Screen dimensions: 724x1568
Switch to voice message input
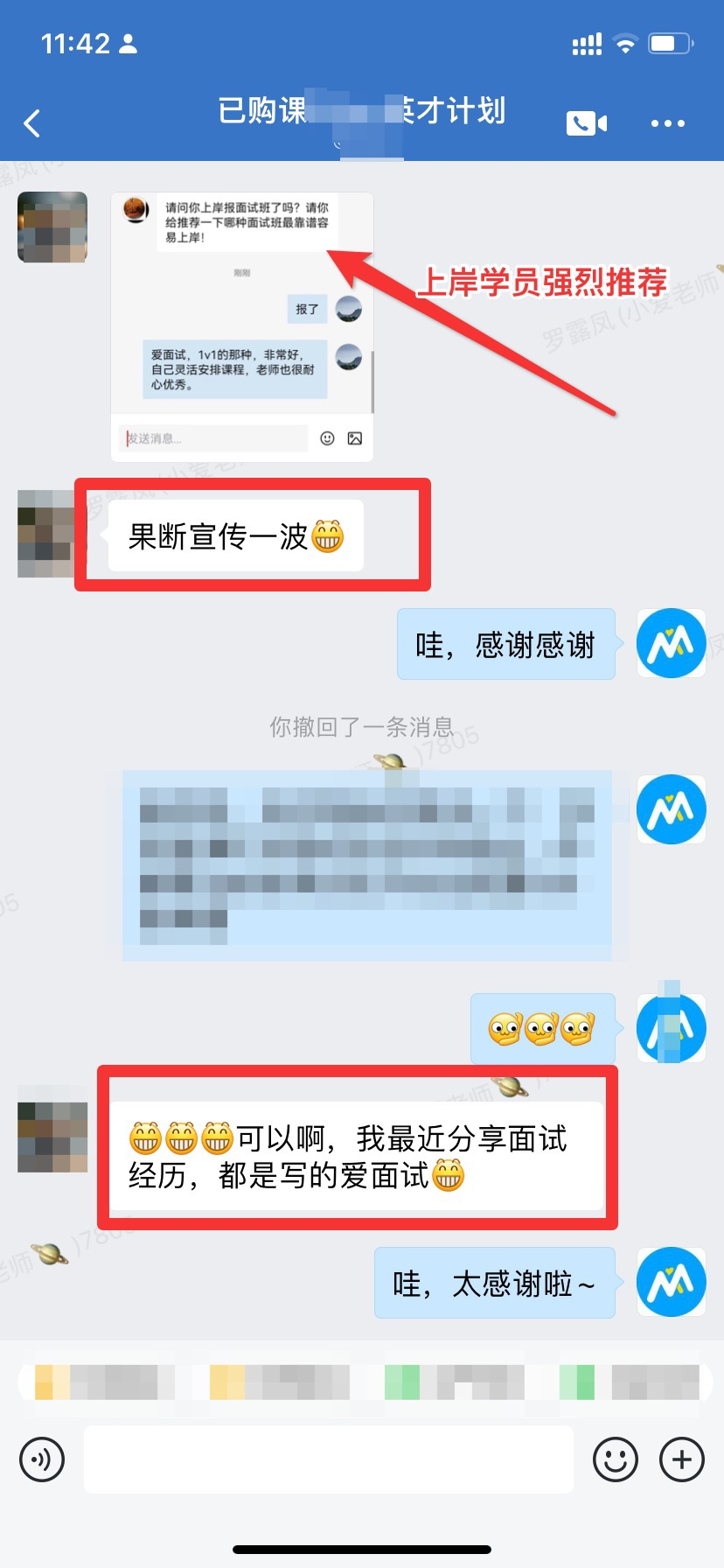click(x=42, y=1459)
